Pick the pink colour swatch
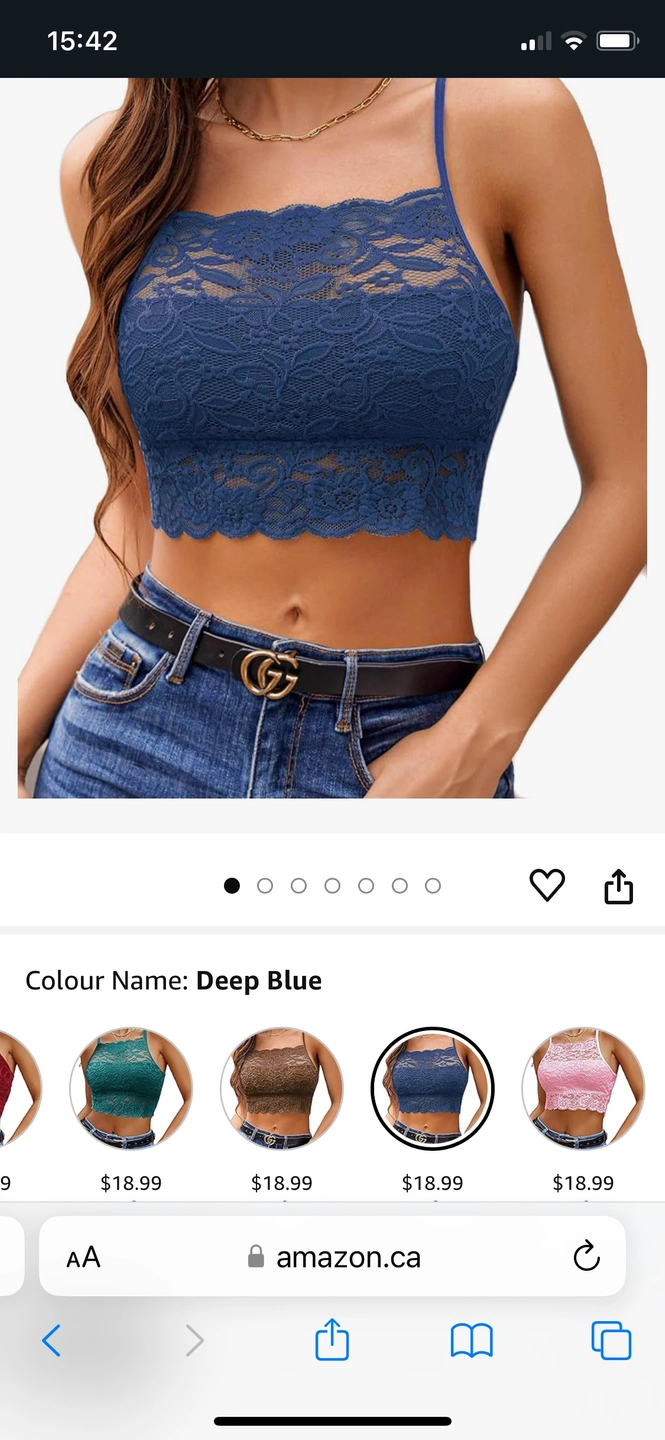 click(x=583, y=1088)
